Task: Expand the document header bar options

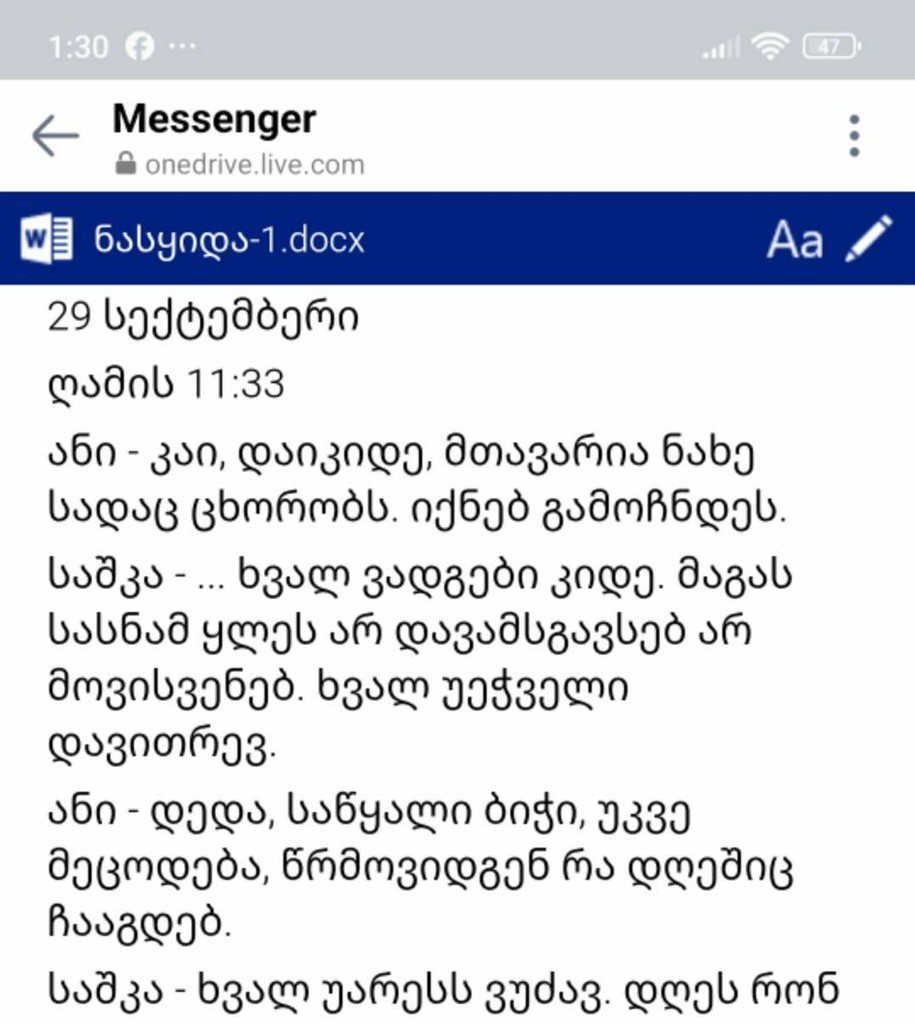Action: coord(854,136)
